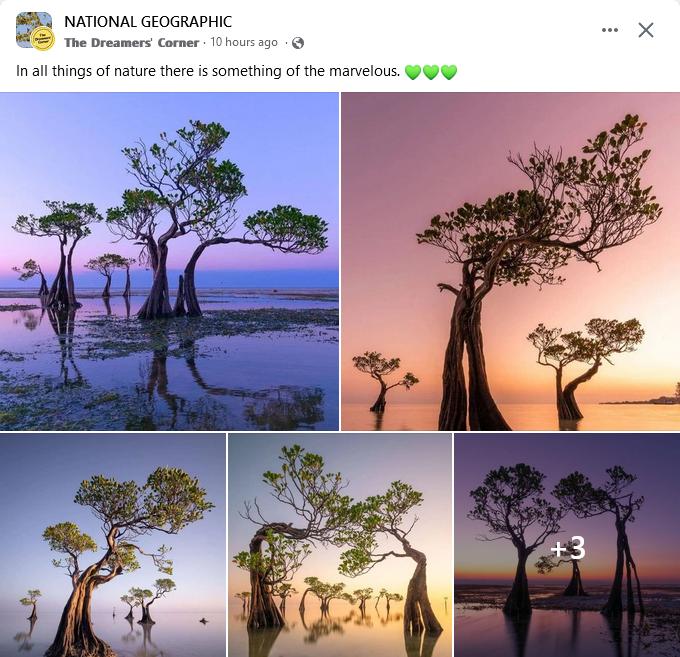Tap the group avatar picture
680x657 pixels.
coord(34,30)
